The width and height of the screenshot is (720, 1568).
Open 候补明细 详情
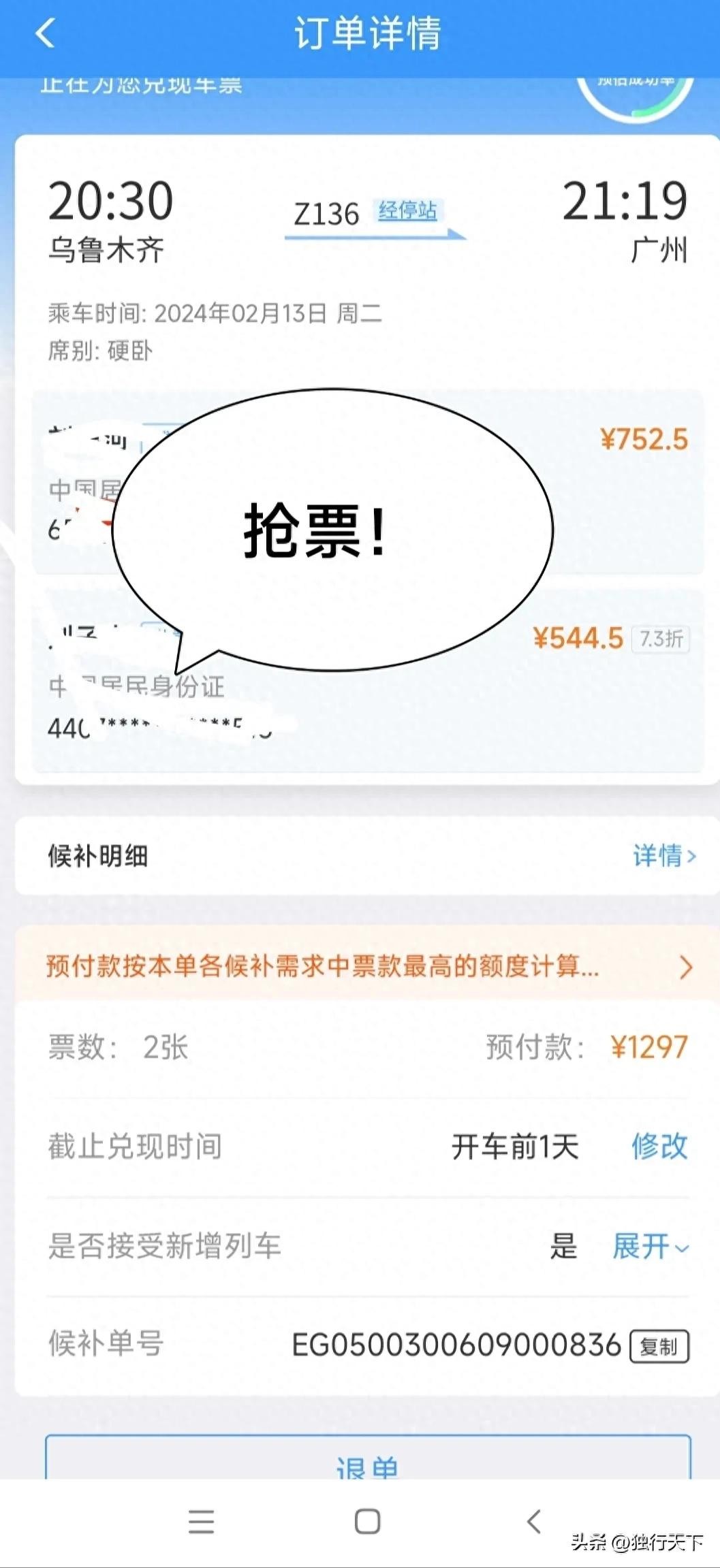pos(663,855)
